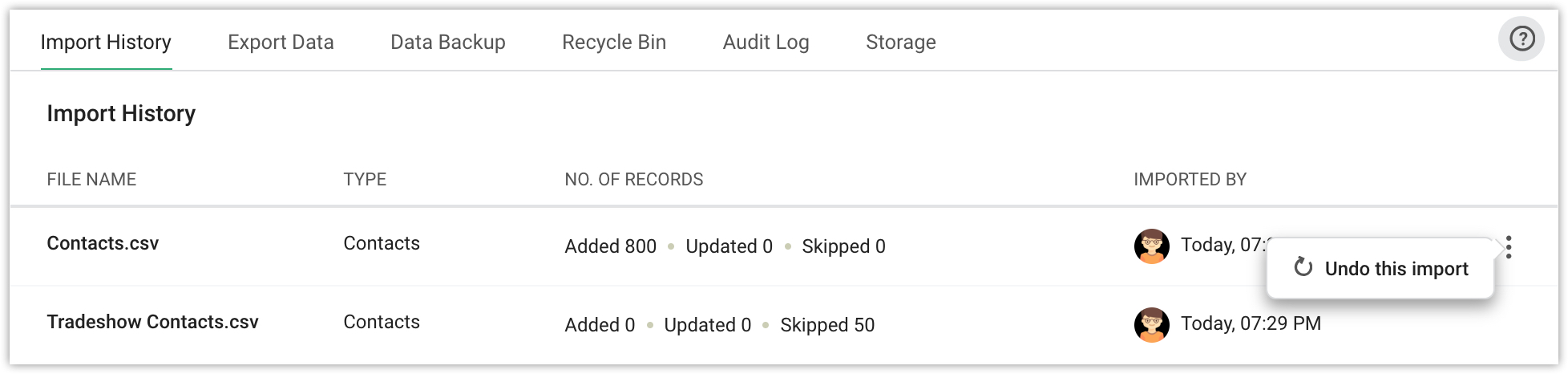Open the Data Backup tab
Viewport: 1568px width, 374px height.
click(x=447, y=42)
